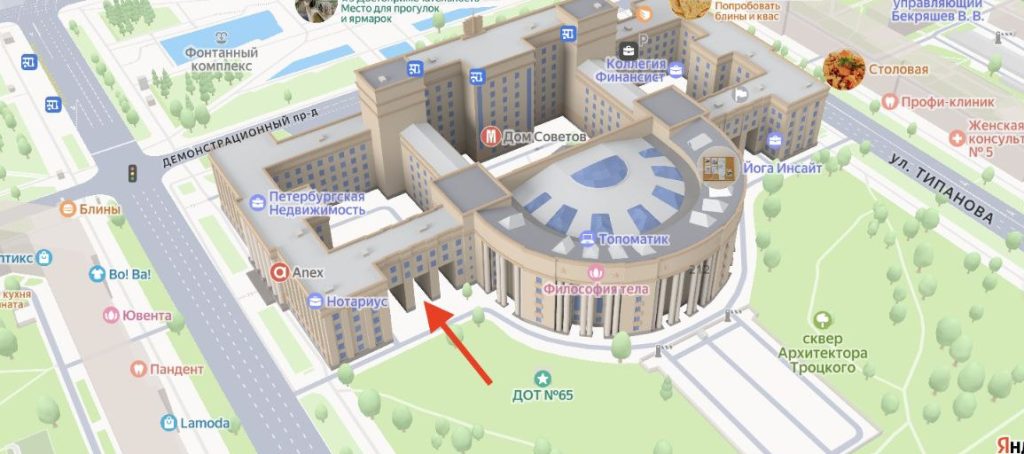
Task: Open the Дом Советов metro marker
Action: tap(490, 137)
